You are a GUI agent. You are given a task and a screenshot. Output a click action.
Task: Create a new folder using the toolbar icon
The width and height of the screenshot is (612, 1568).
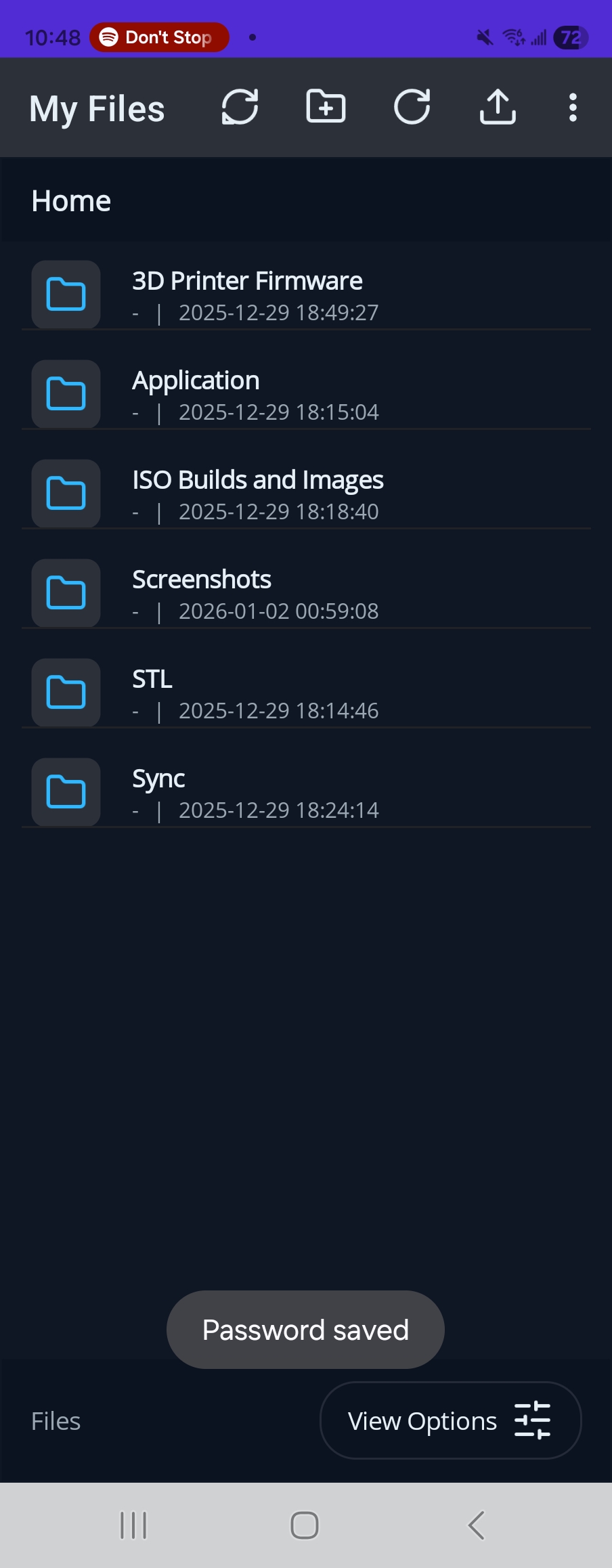(x=325, y=107)
